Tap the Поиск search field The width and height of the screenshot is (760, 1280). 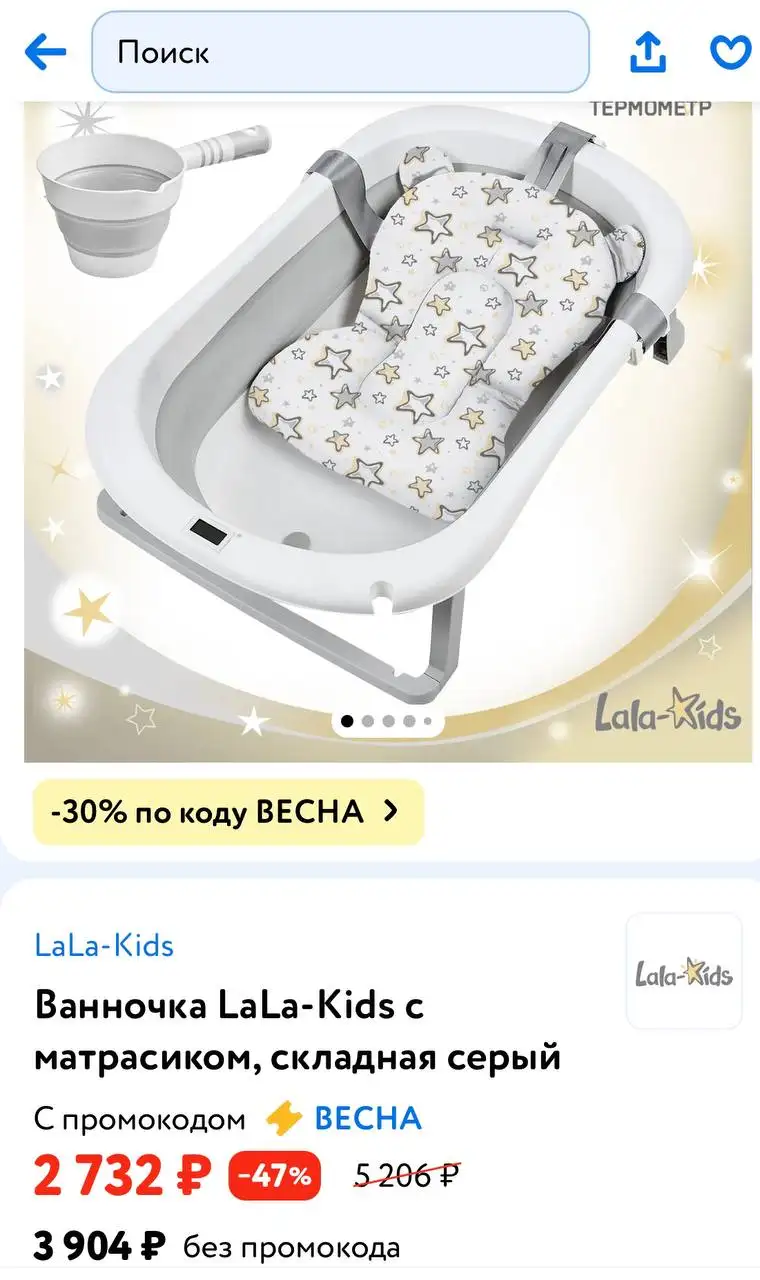click(x=340, y=52)
